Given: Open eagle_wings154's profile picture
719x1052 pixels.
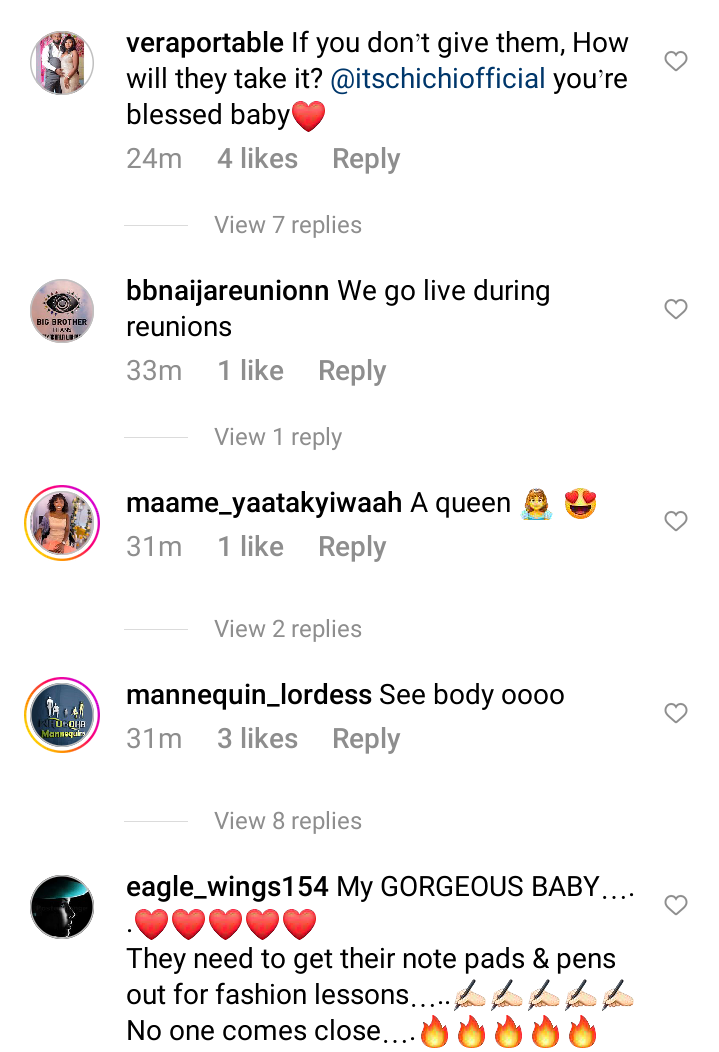Looking at the screenshot, I should point(62,907).
